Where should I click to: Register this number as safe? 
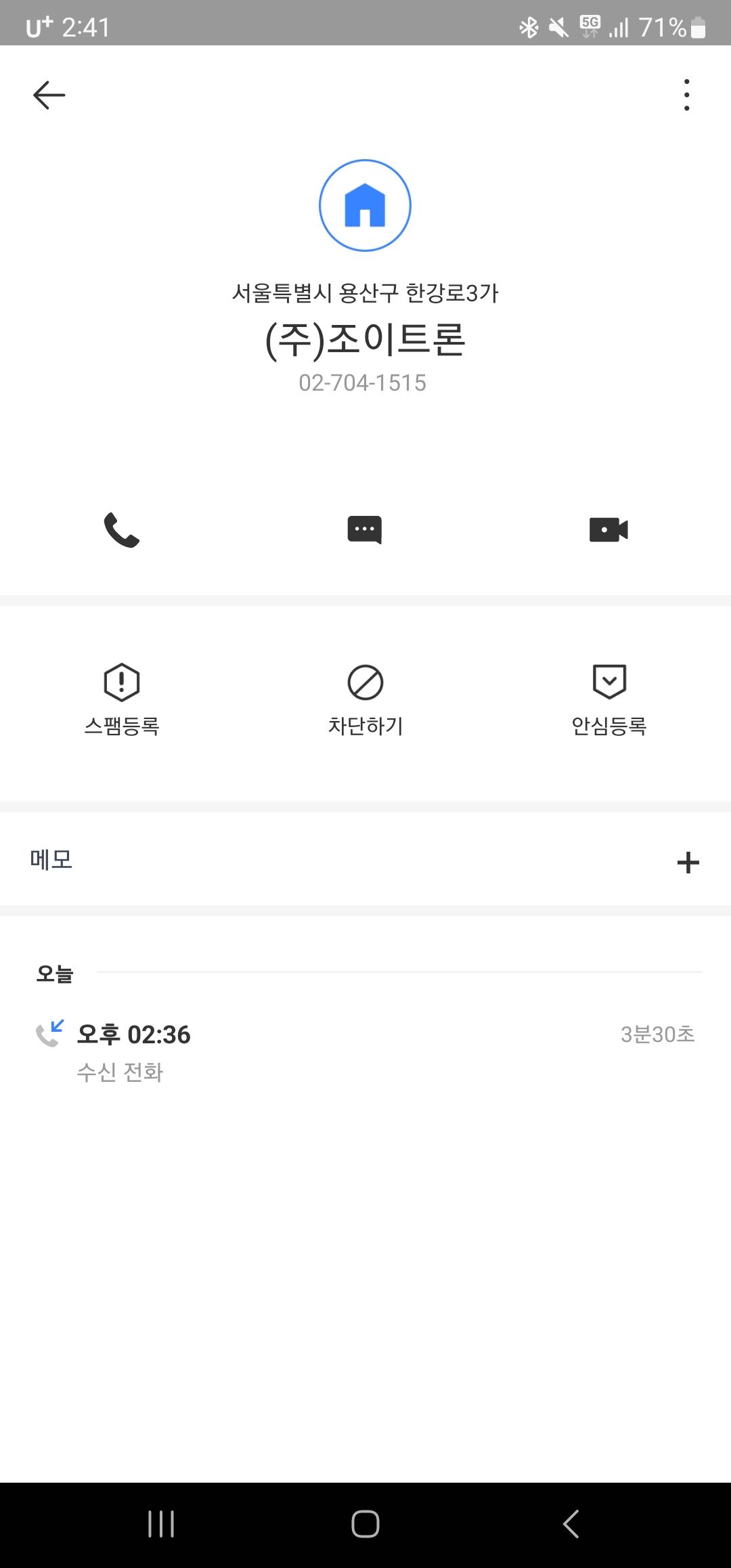(x=609, y=701)
